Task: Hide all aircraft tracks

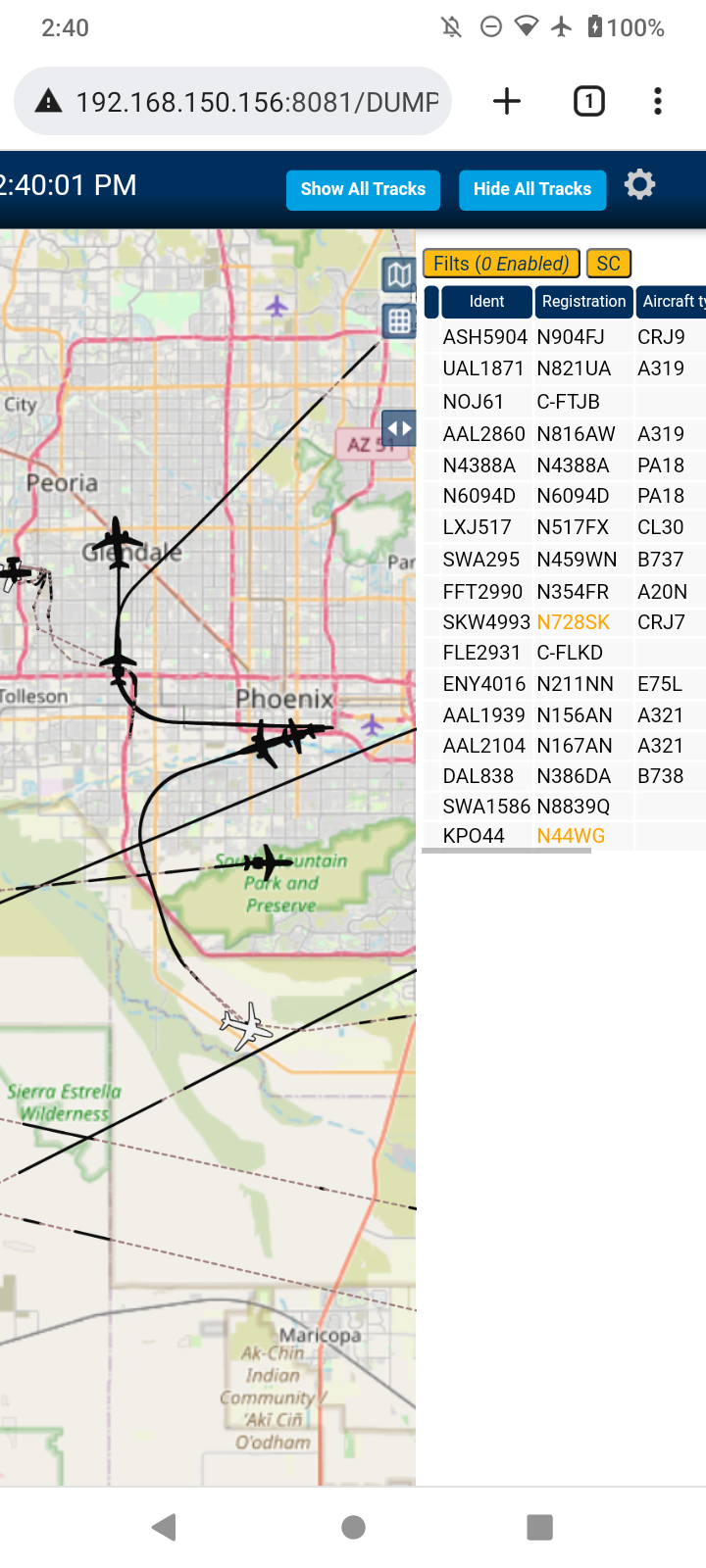Action: click(x=532, y=189)
